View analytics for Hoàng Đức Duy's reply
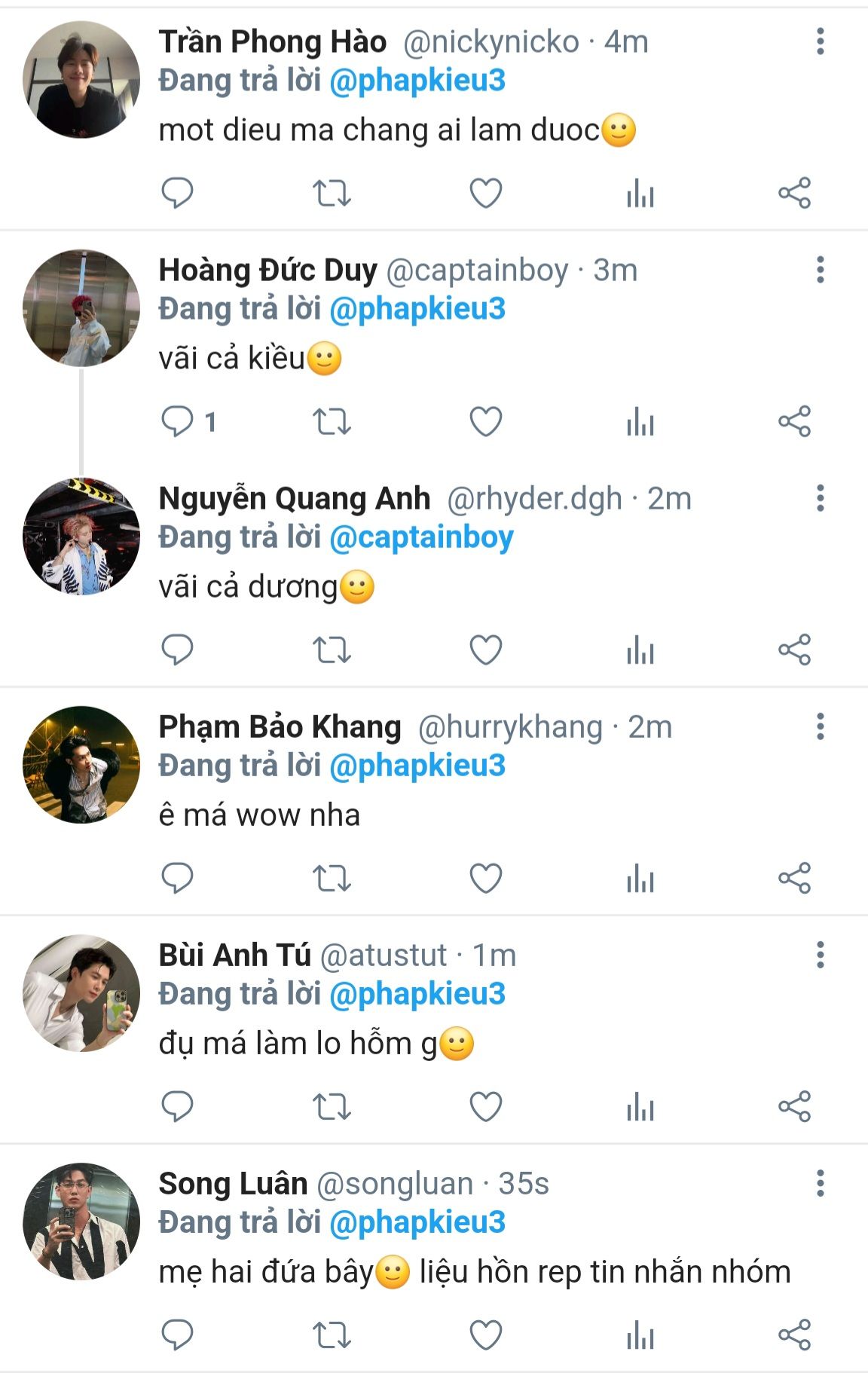Image resolution: width=868 pixels, height=1373 pixels. 640,421
